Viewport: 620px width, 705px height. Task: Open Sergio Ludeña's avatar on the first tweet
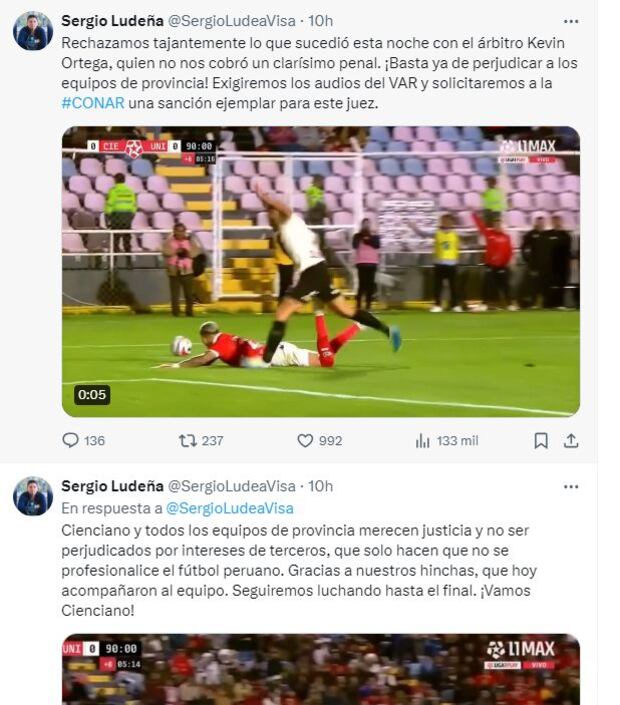pos(33,31)
